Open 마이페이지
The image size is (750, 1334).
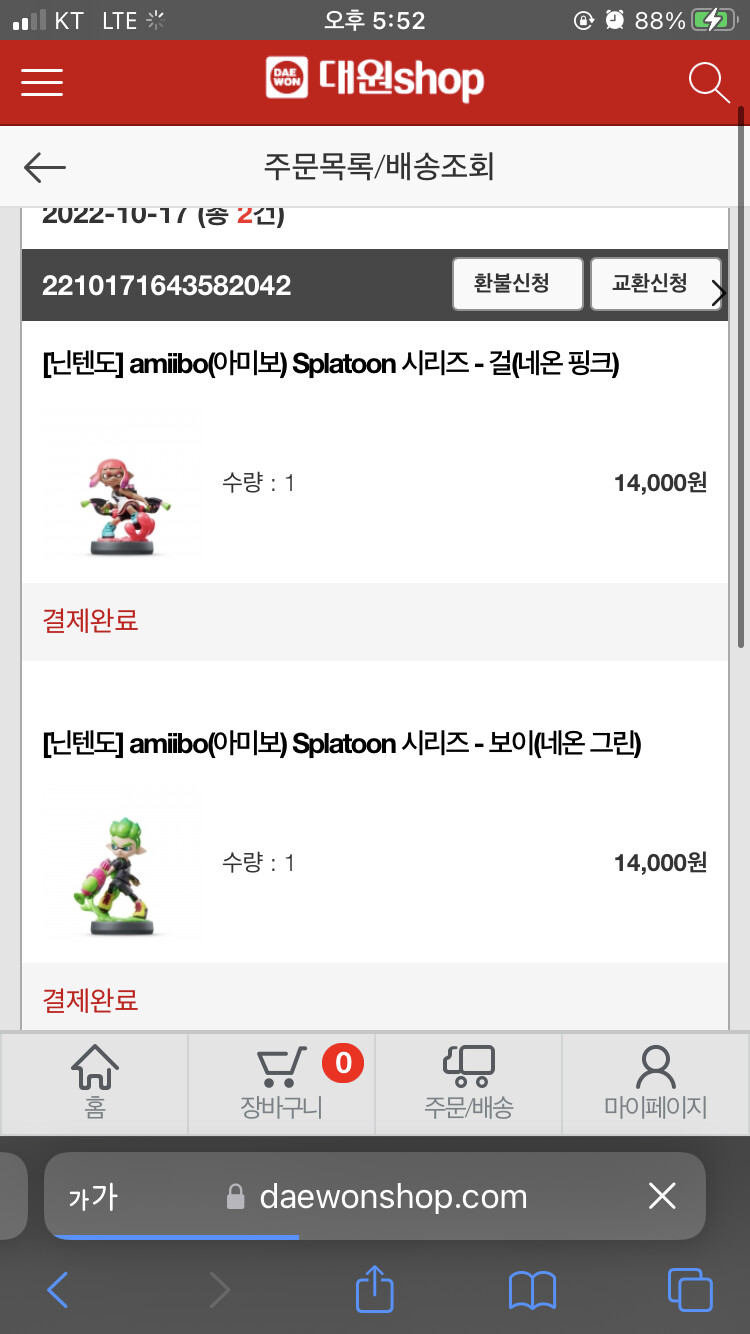[656, 1083]
